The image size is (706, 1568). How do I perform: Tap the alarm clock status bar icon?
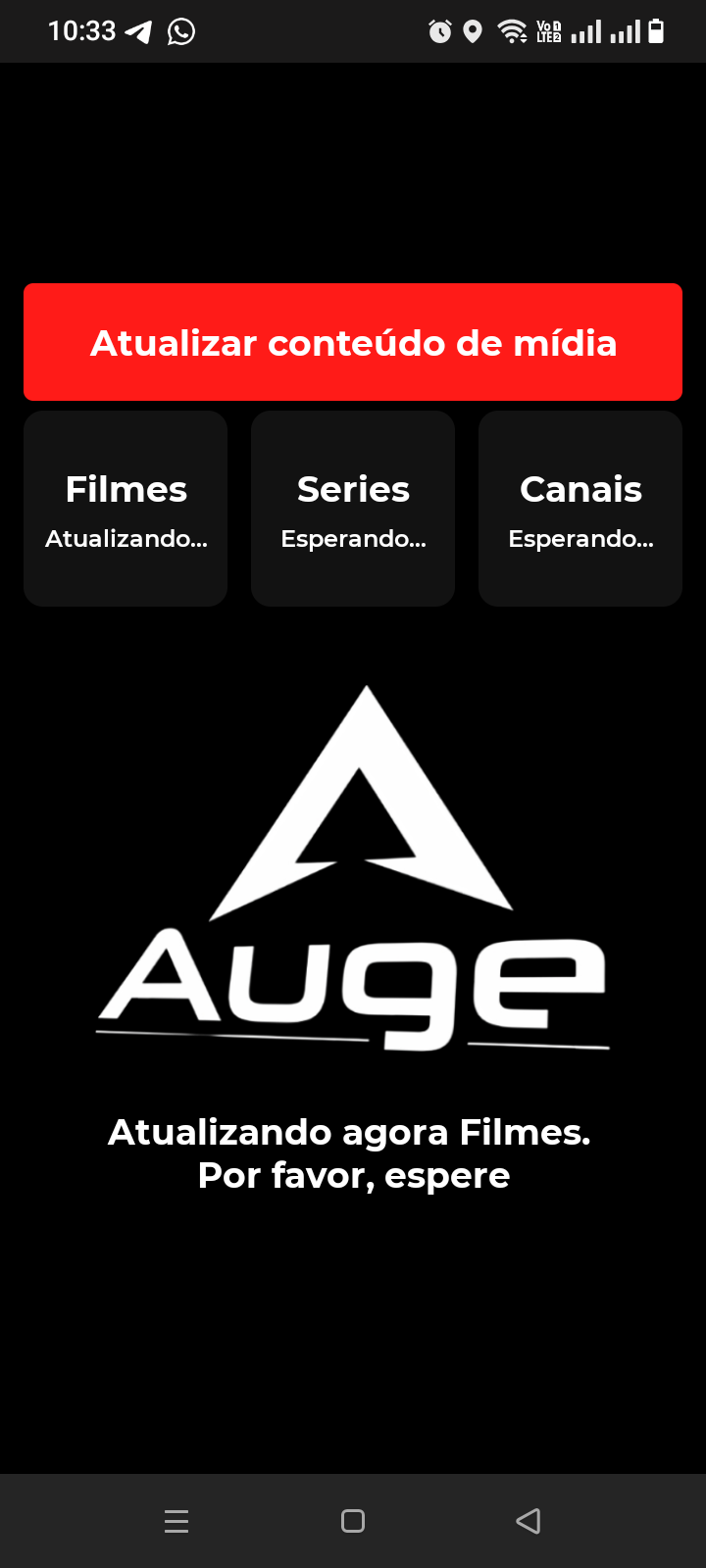point(439,31)
